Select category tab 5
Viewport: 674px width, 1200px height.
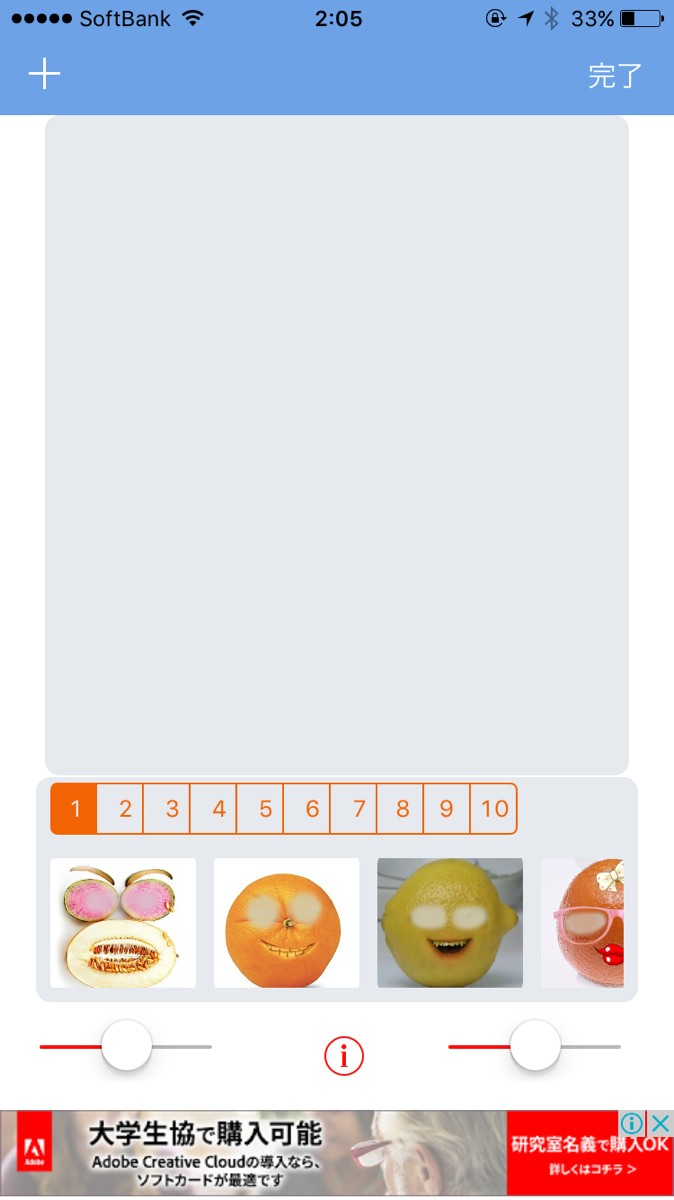tap(265, 809)
